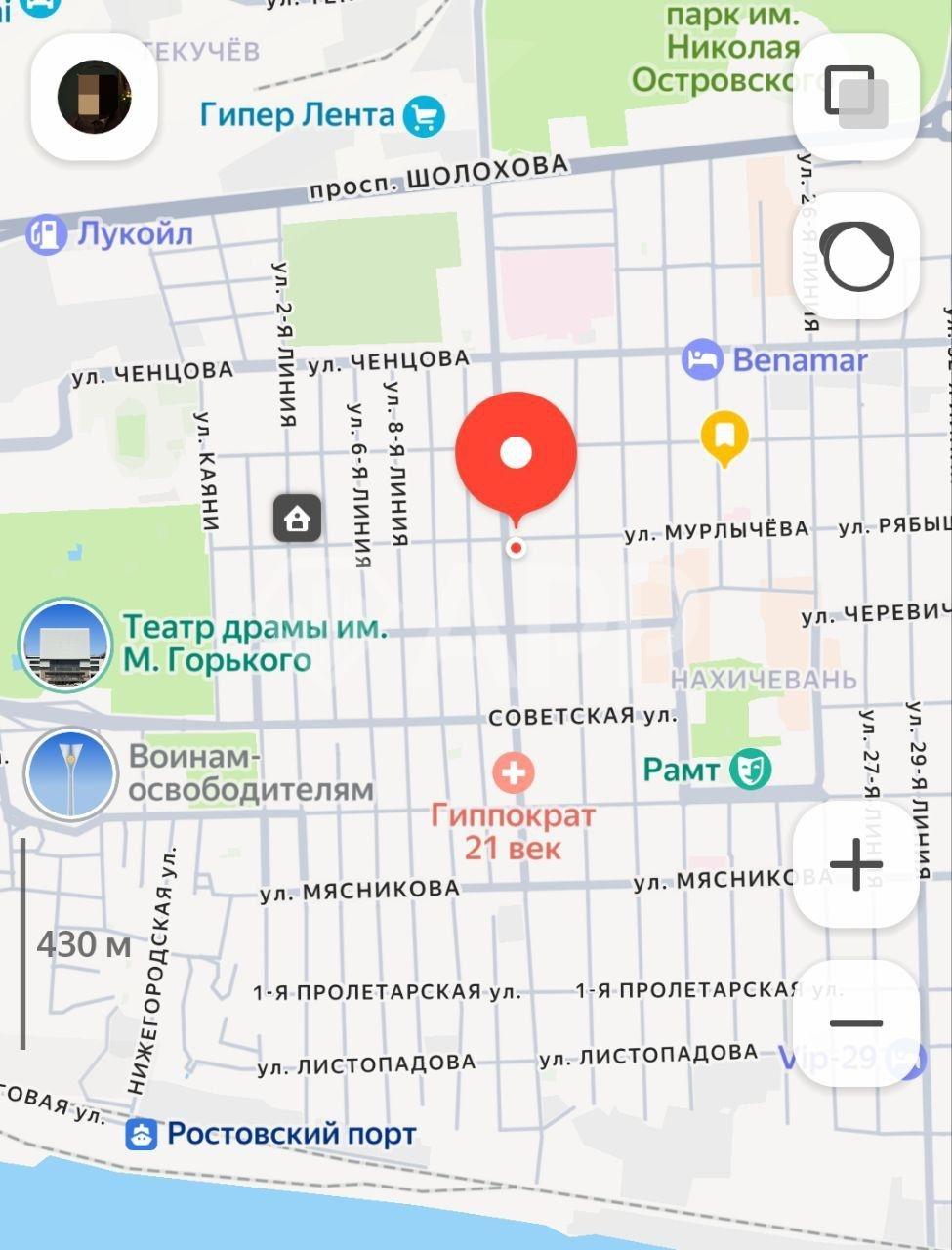952x1250 pixels.
Task: Open Гиппократ 21 век clinic
Action: pos(514,774)
